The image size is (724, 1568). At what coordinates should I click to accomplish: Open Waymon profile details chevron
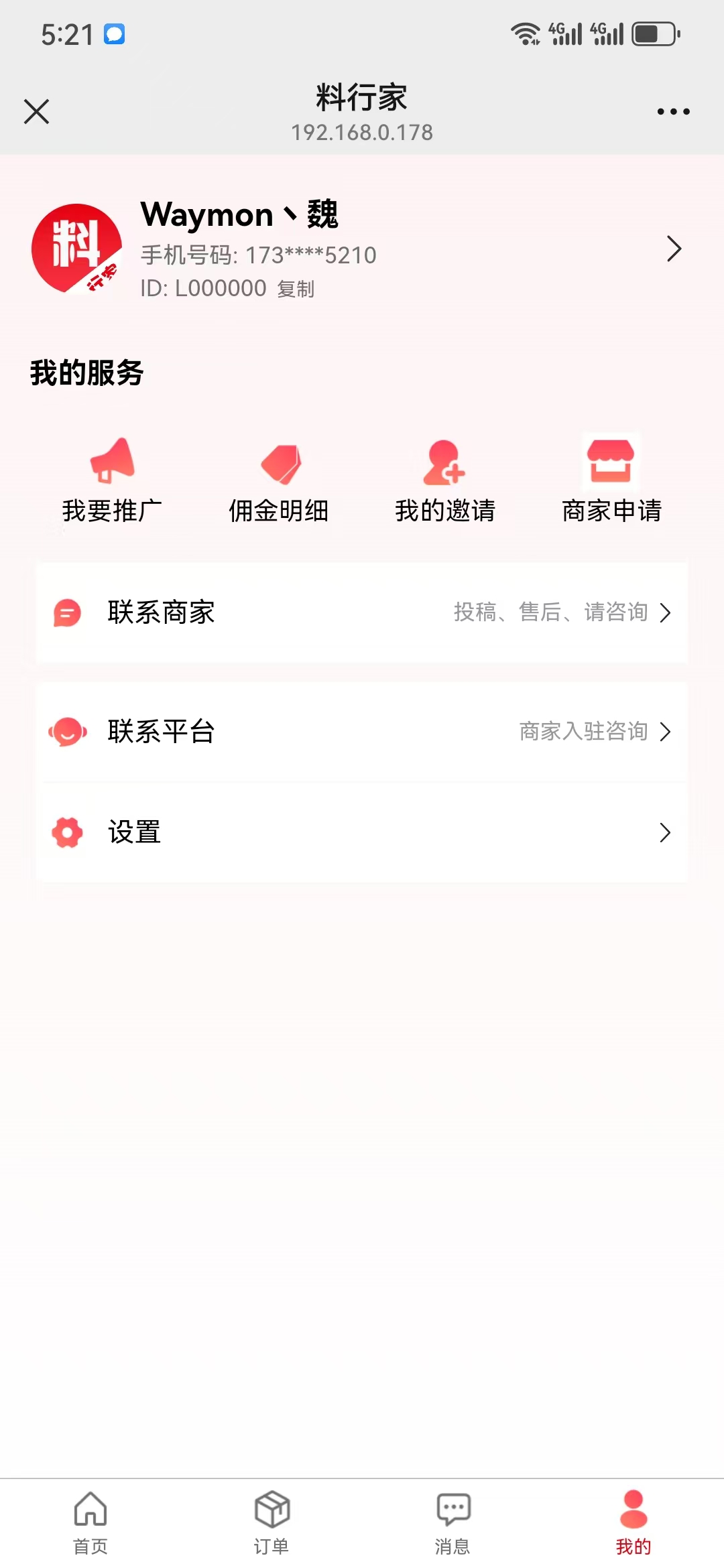674,249
